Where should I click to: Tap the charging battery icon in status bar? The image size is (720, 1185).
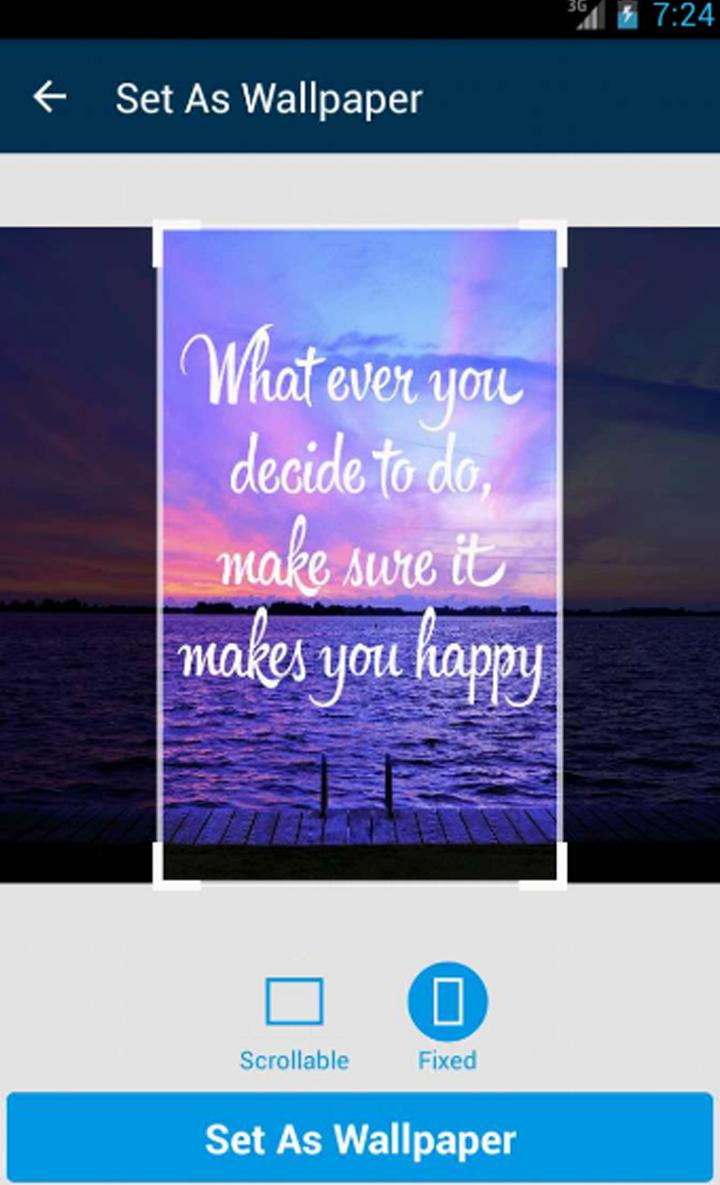click(628, 15)
